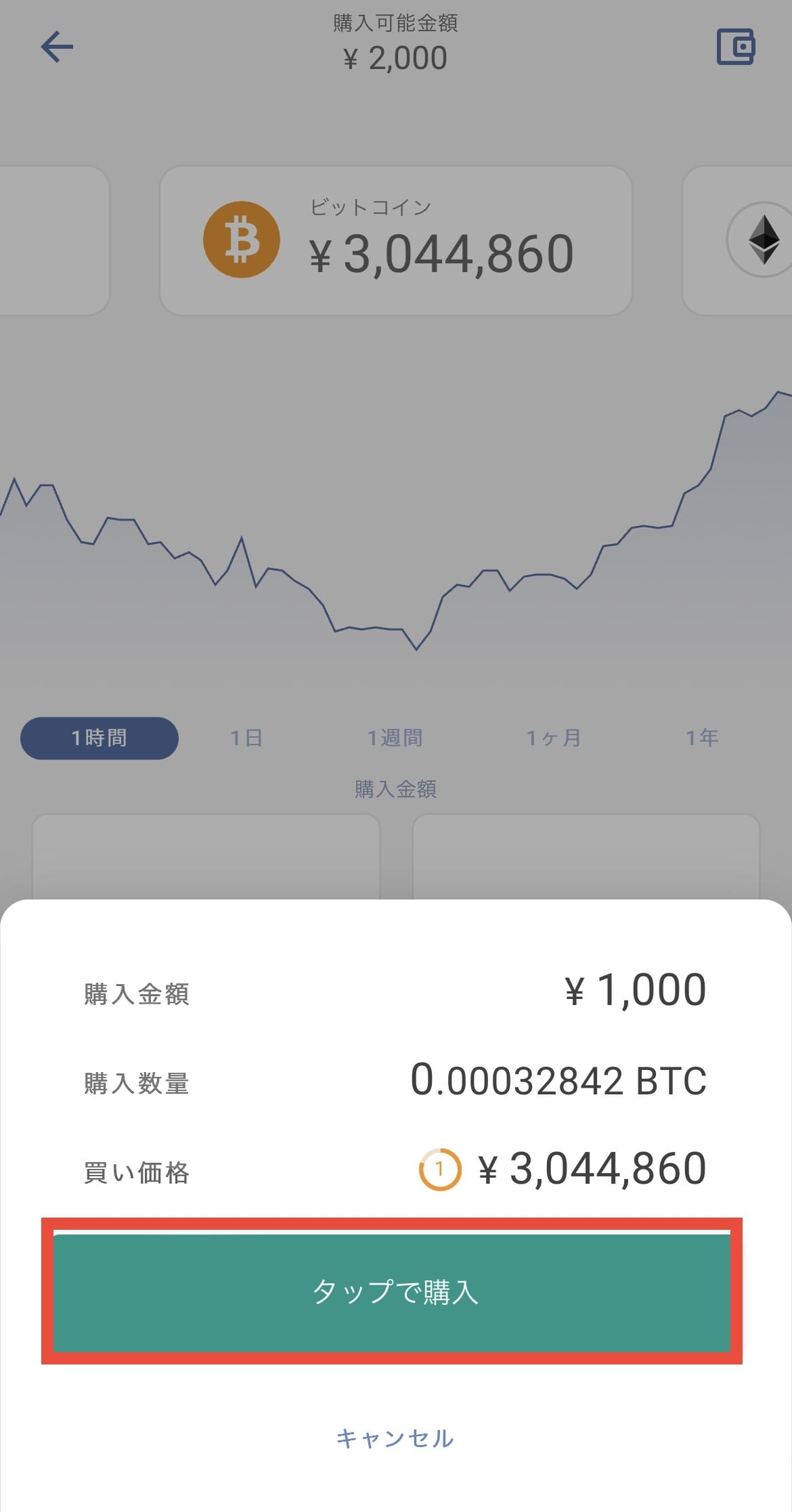The height and width of the screenshot is (1512, 792).
Task: Select the ビットコイン card
Action: pos(396,240)
